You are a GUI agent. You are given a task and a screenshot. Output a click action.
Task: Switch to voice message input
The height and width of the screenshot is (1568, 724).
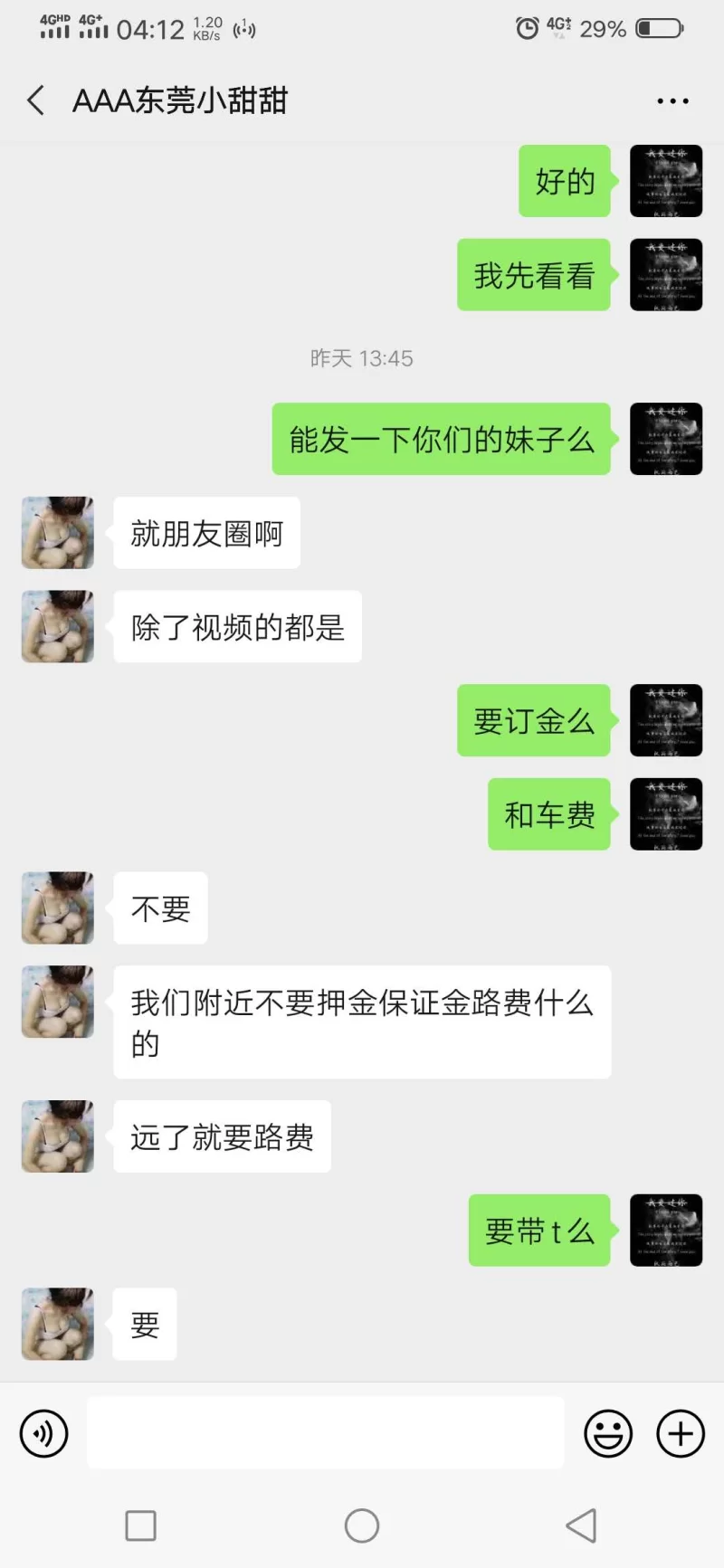point(44,1433)
